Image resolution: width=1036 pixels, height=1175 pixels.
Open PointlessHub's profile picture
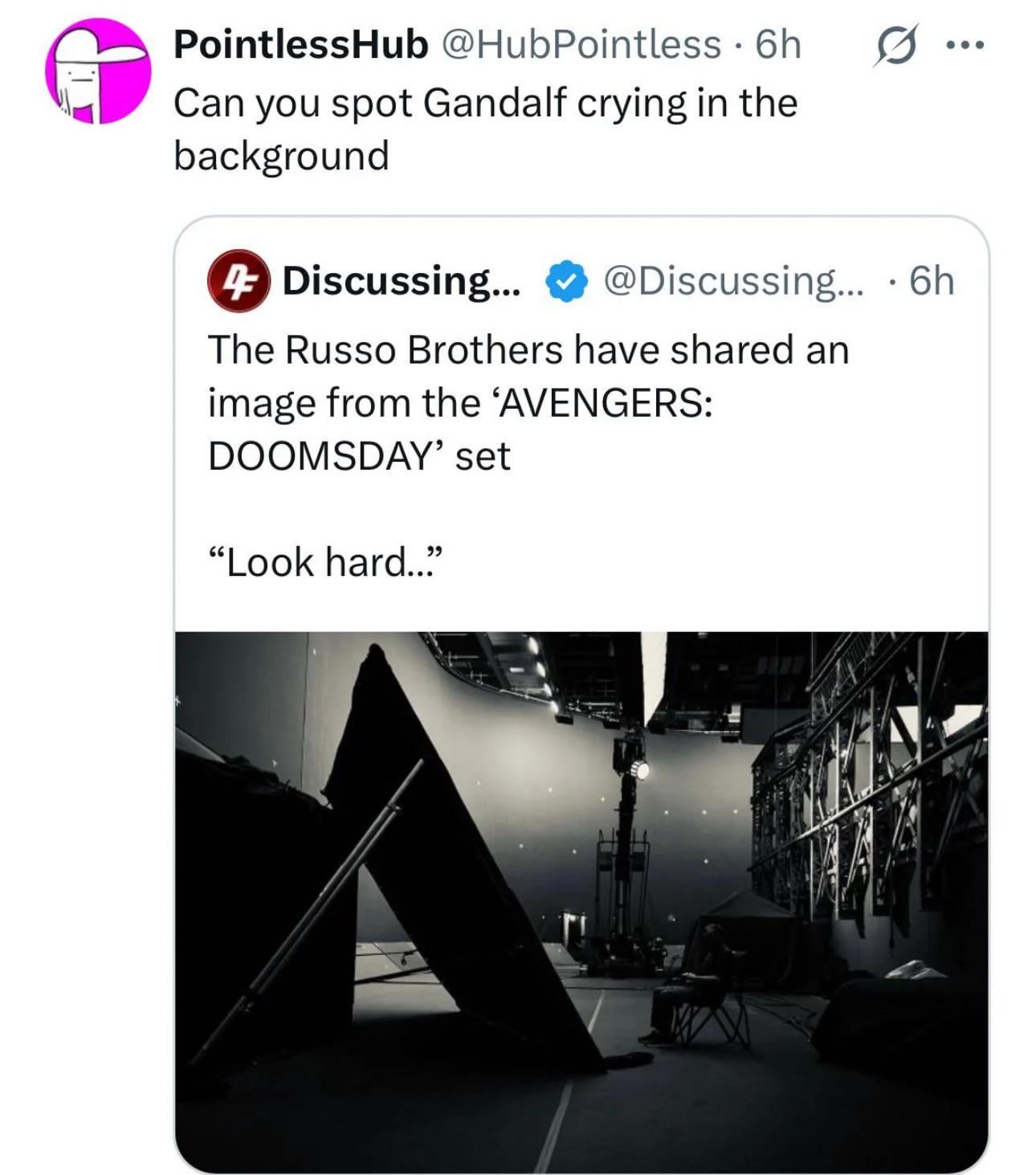[x=97, y=71]
